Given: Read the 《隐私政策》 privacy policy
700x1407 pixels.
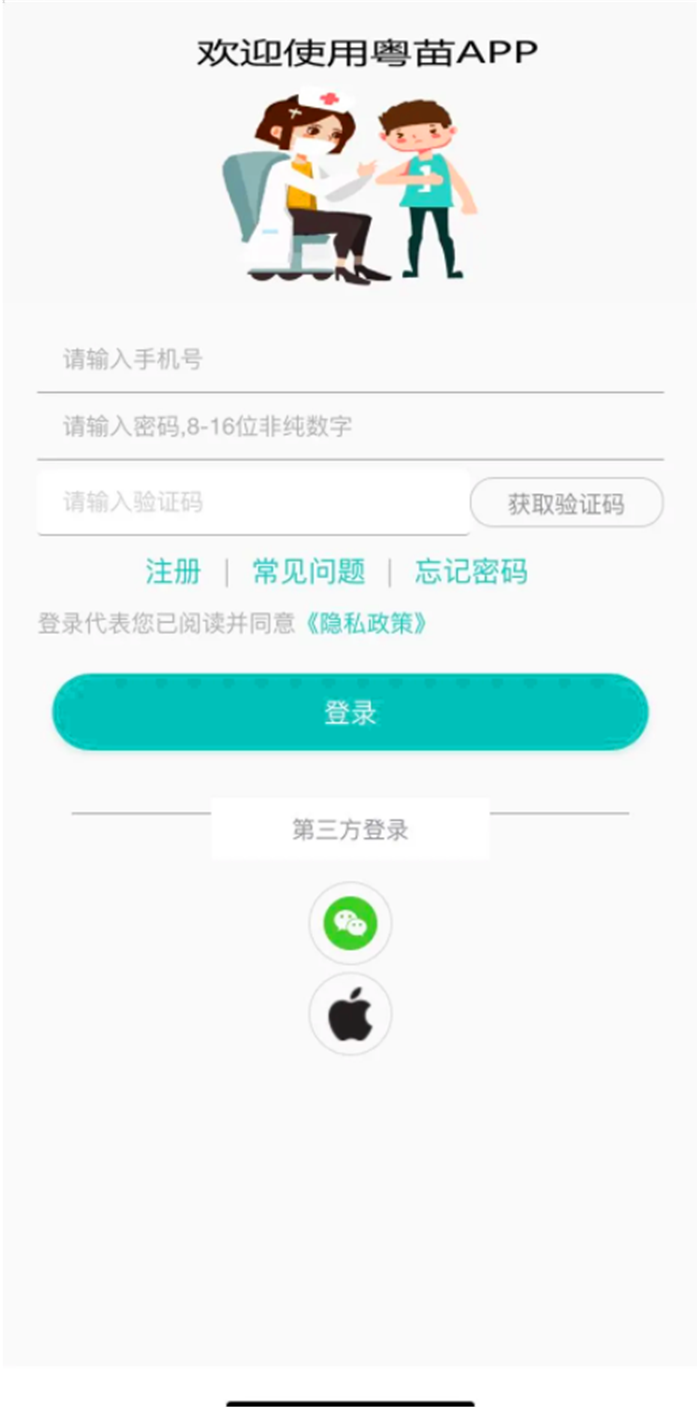Looking at the screenshot, I should pyautogui.click(x=367, y=624).
